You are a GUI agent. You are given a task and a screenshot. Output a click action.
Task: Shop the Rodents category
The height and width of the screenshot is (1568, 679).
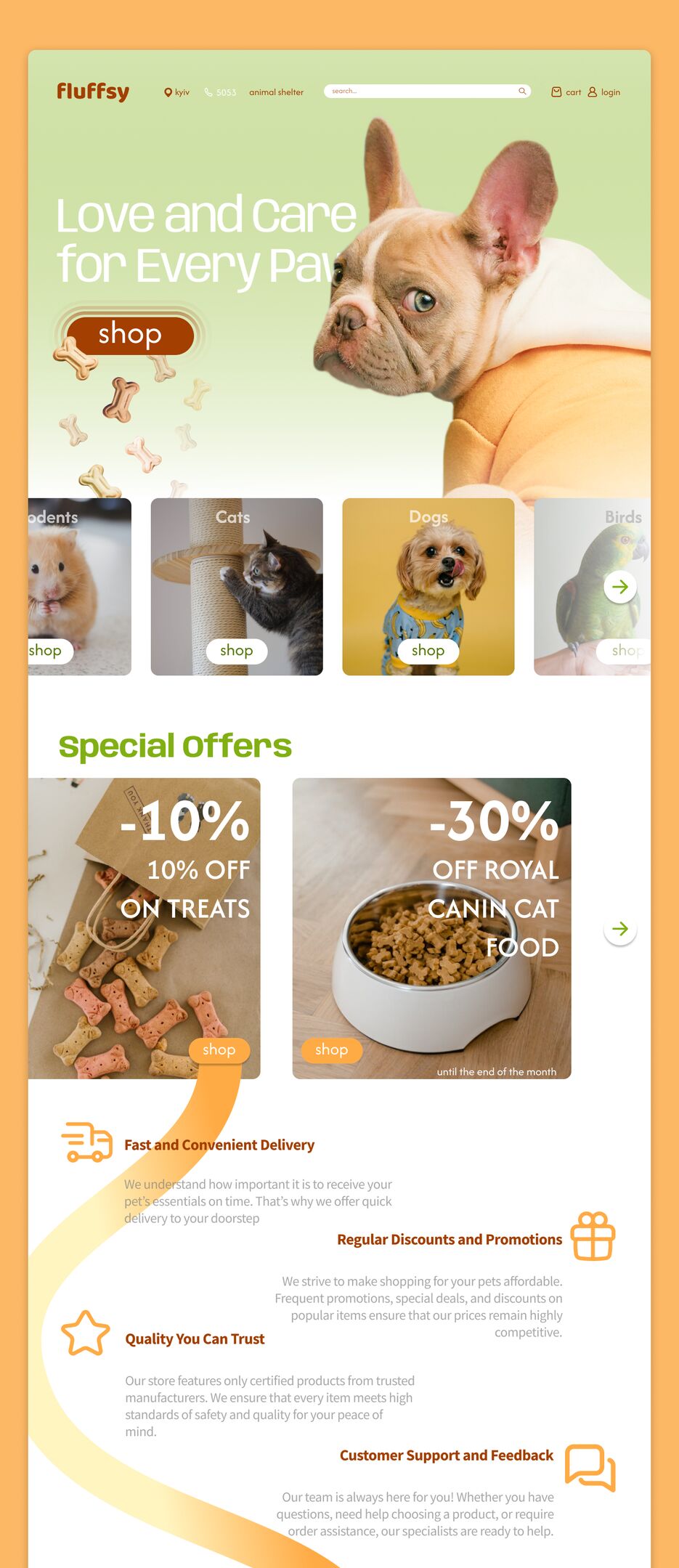(47, 651)
